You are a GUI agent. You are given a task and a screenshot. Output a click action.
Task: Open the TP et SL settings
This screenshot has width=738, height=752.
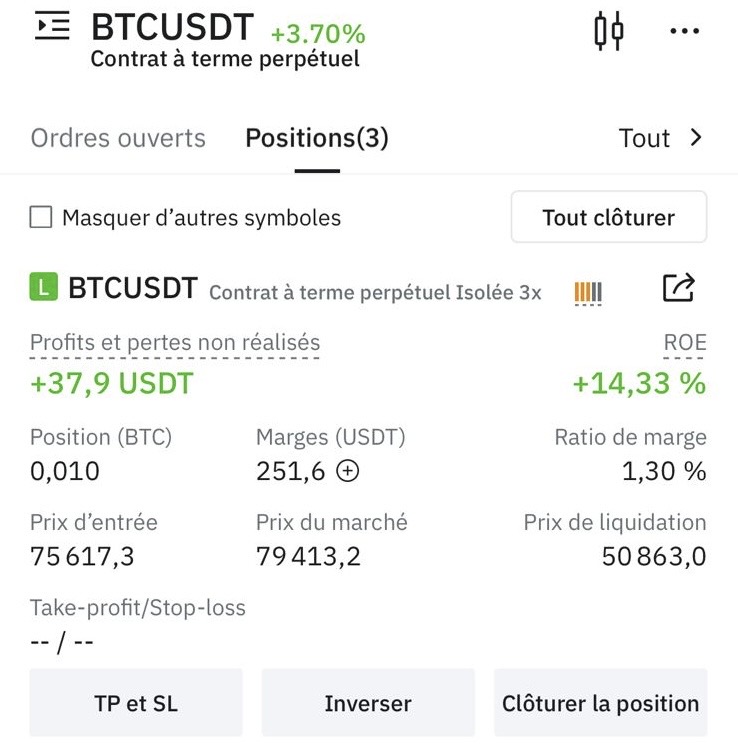coord(136,703)
